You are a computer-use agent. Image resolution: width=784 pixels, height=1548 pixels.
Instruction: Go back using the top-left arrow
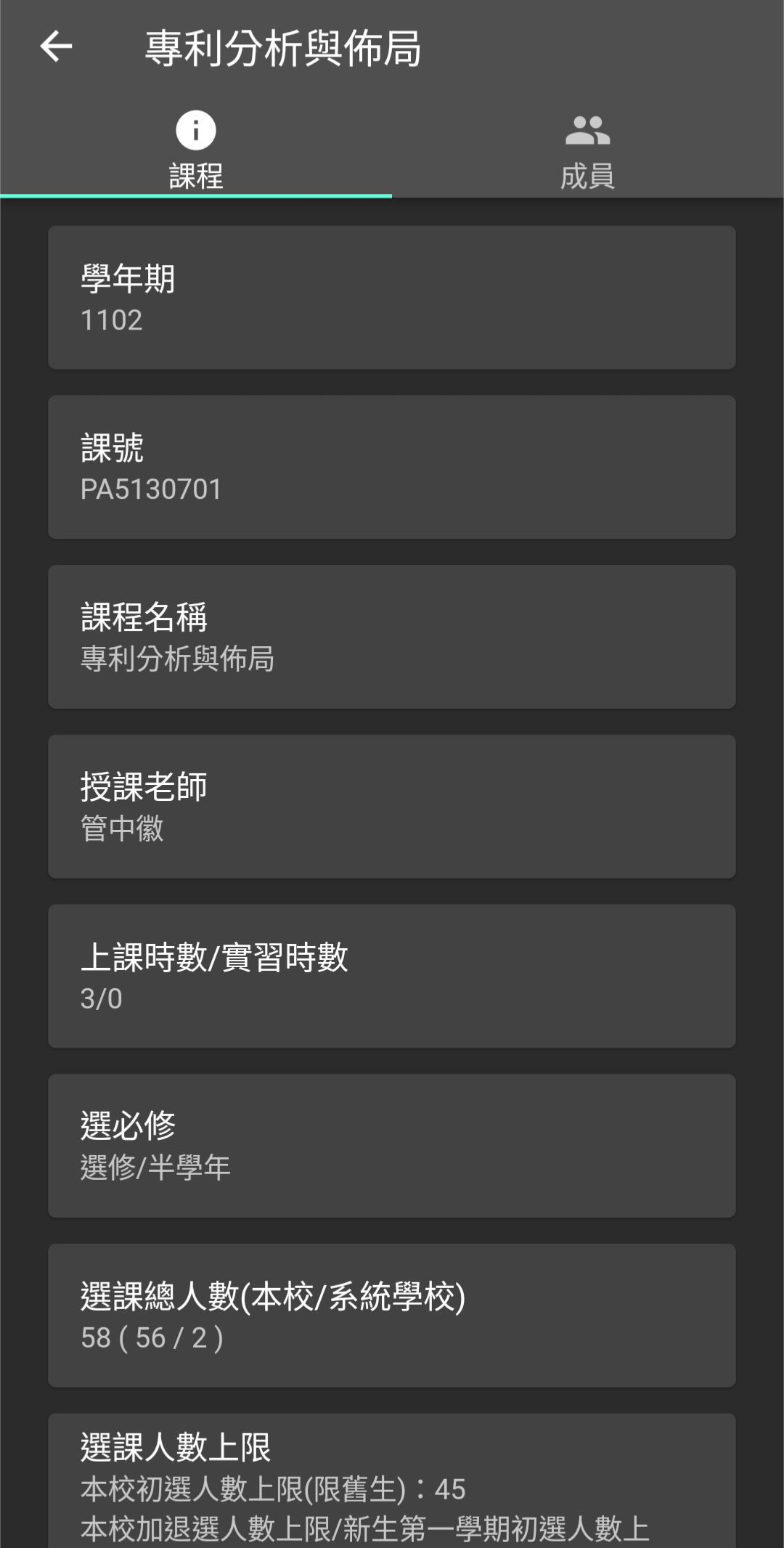tap(56, 48)
